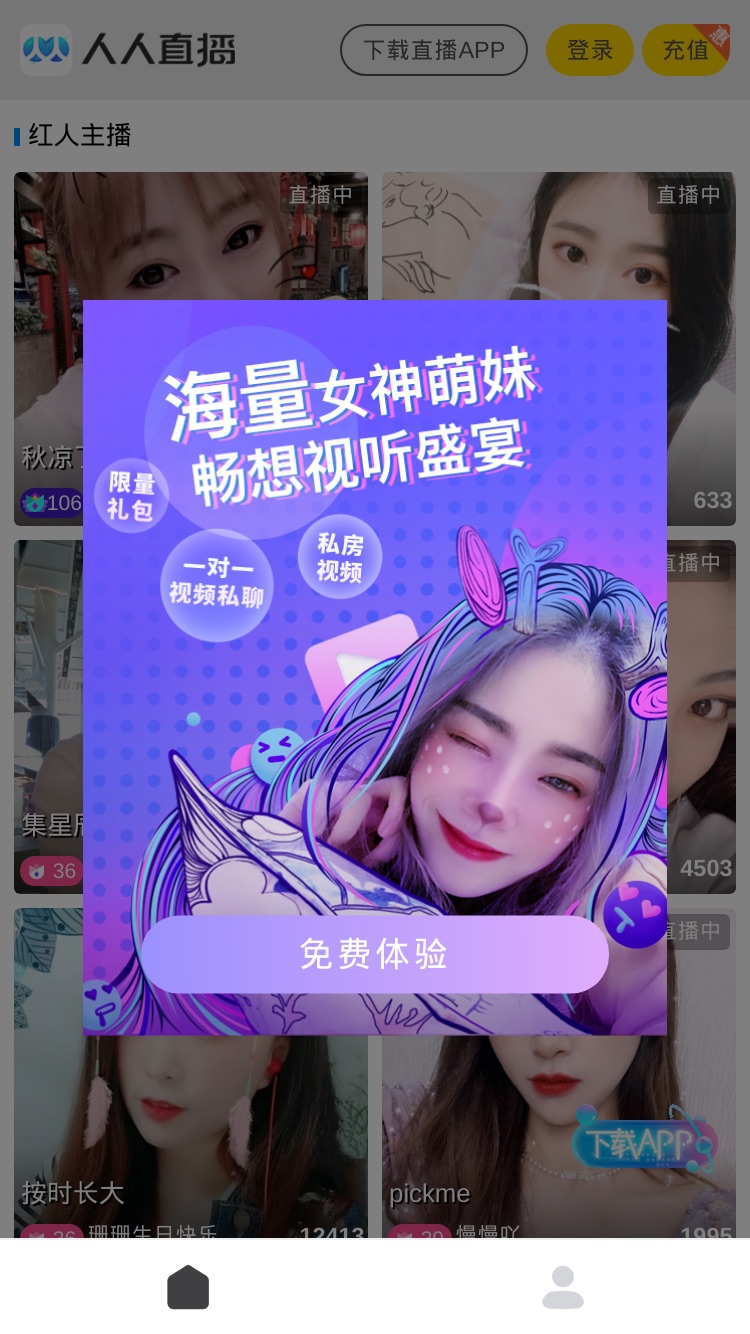750x1334 pixels.
Task: Switch to the profile tab
Action: tap(563, 1287)
